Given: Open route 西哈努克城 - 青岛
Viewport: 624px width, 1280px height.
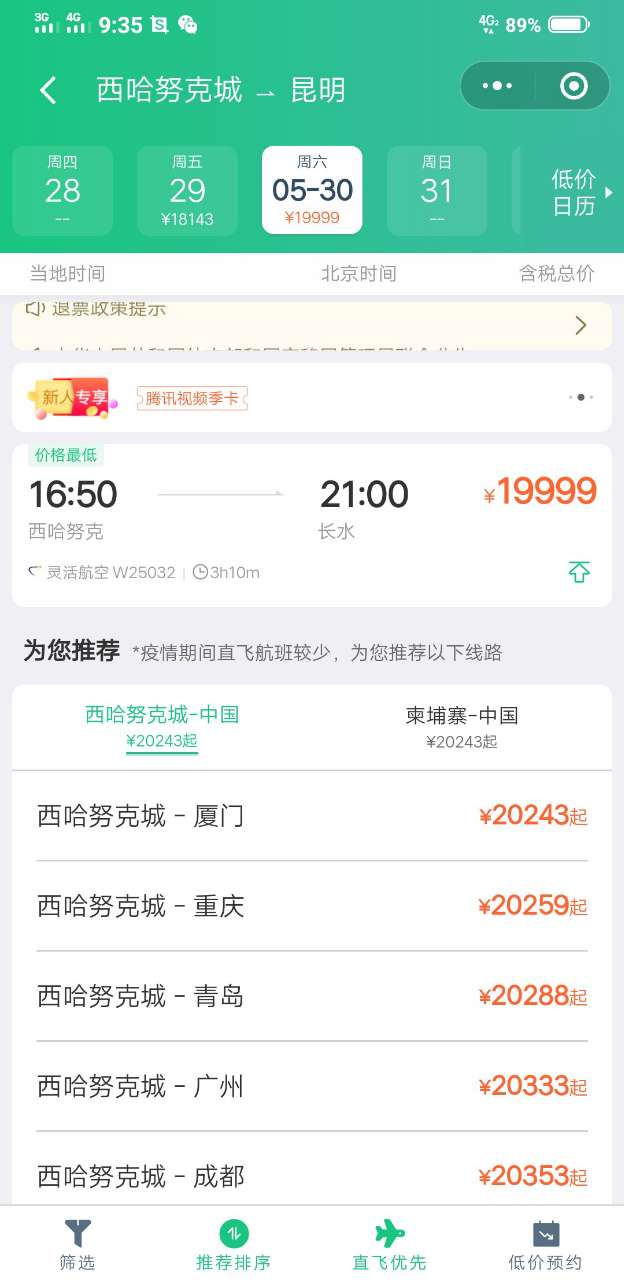Looking at the screenshot, I should click(x=312, y=996).
